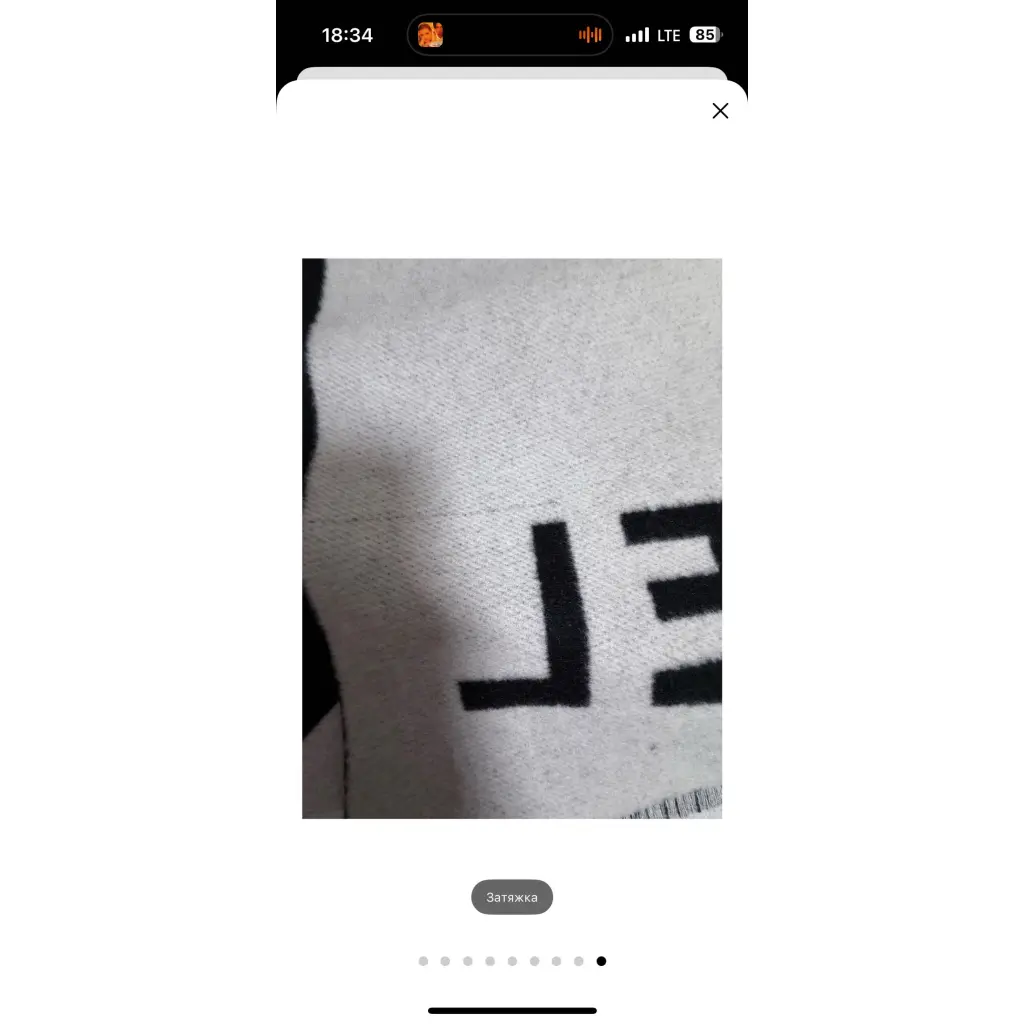Jump to the first photo page dot
This screenshot has width=1024, height=1024.
(423, 961)
